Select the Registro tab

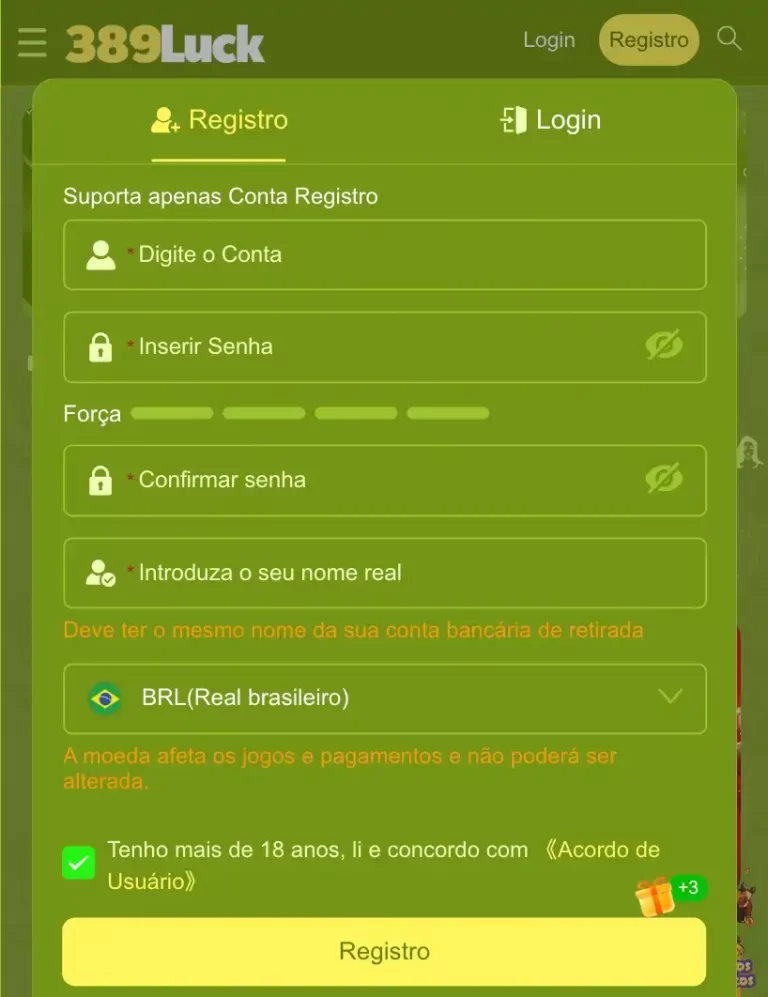[218, 120]
